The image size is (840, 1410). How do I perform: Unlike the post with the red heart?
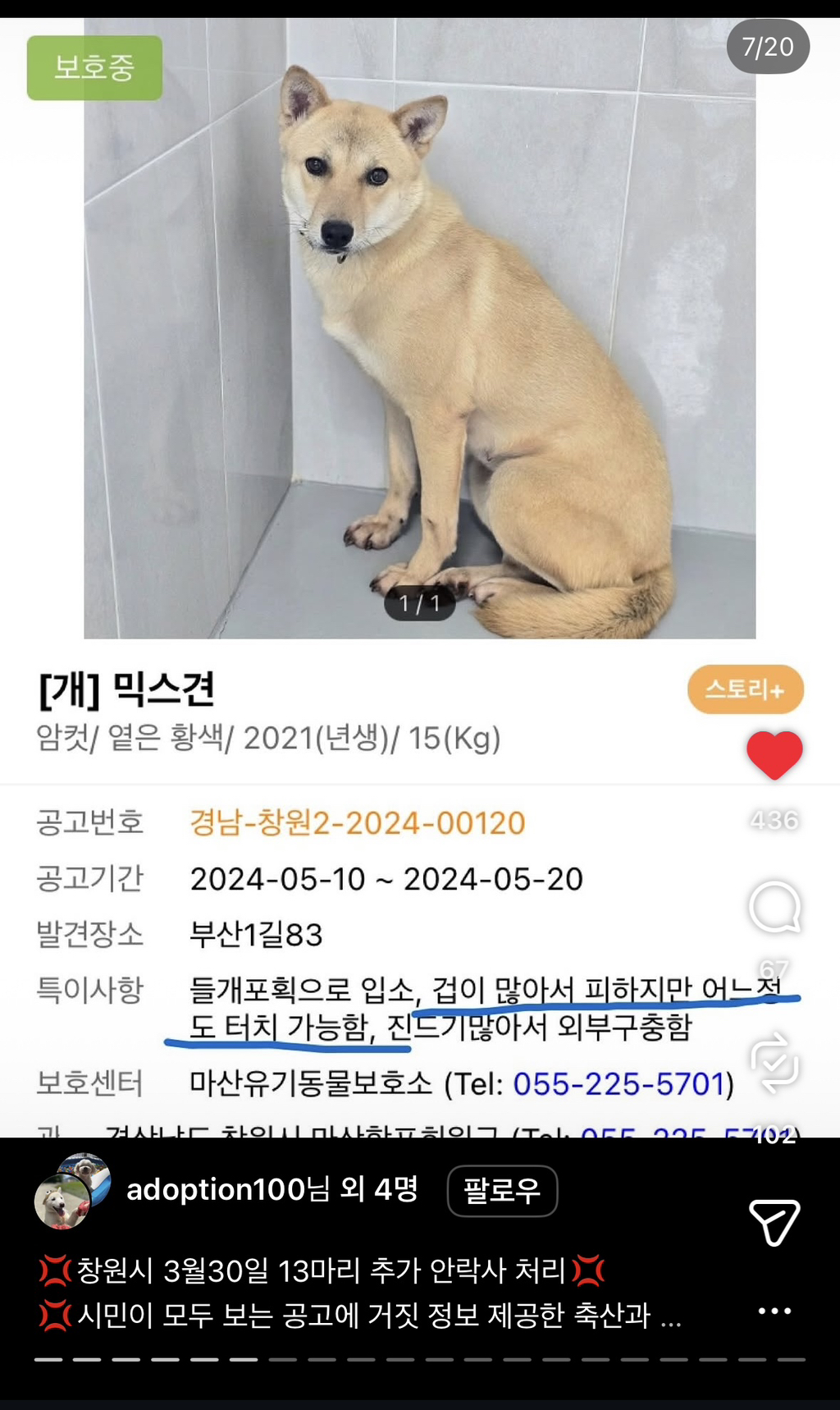(774, 755)
